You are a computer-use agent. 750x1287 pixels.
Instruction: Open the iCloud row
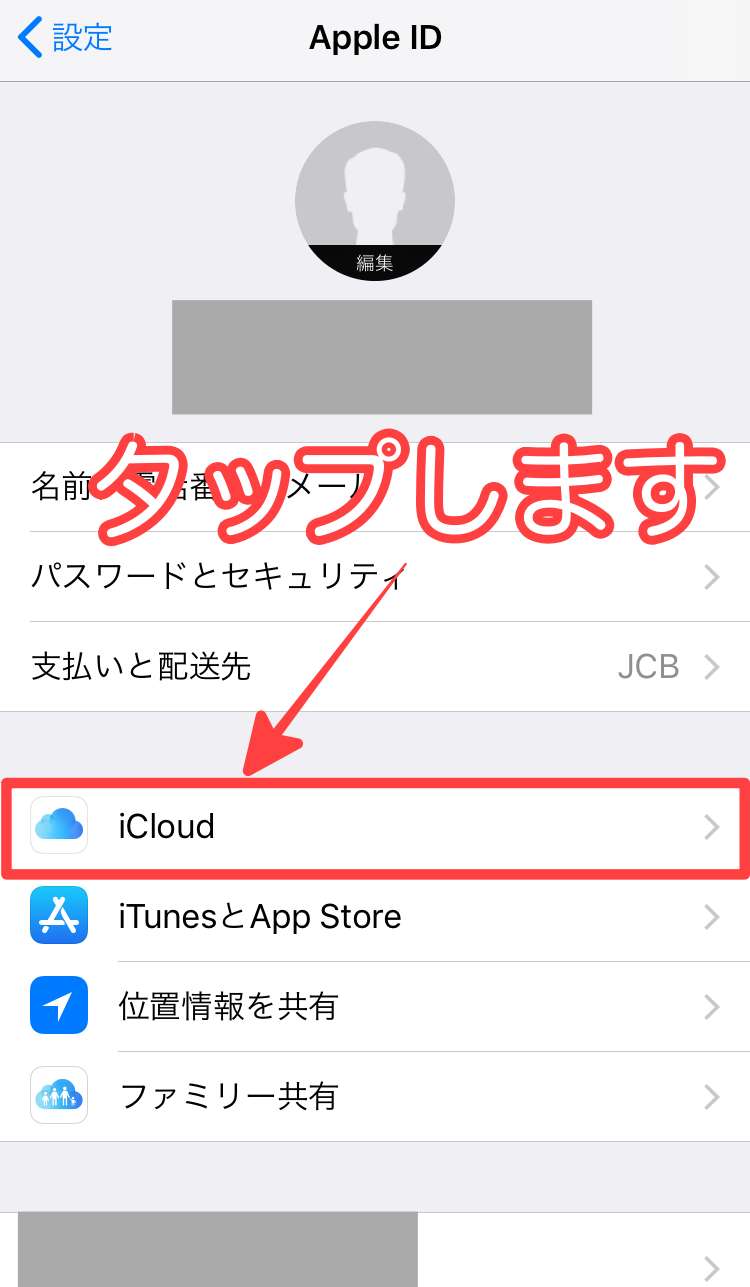tap(375, 827)
